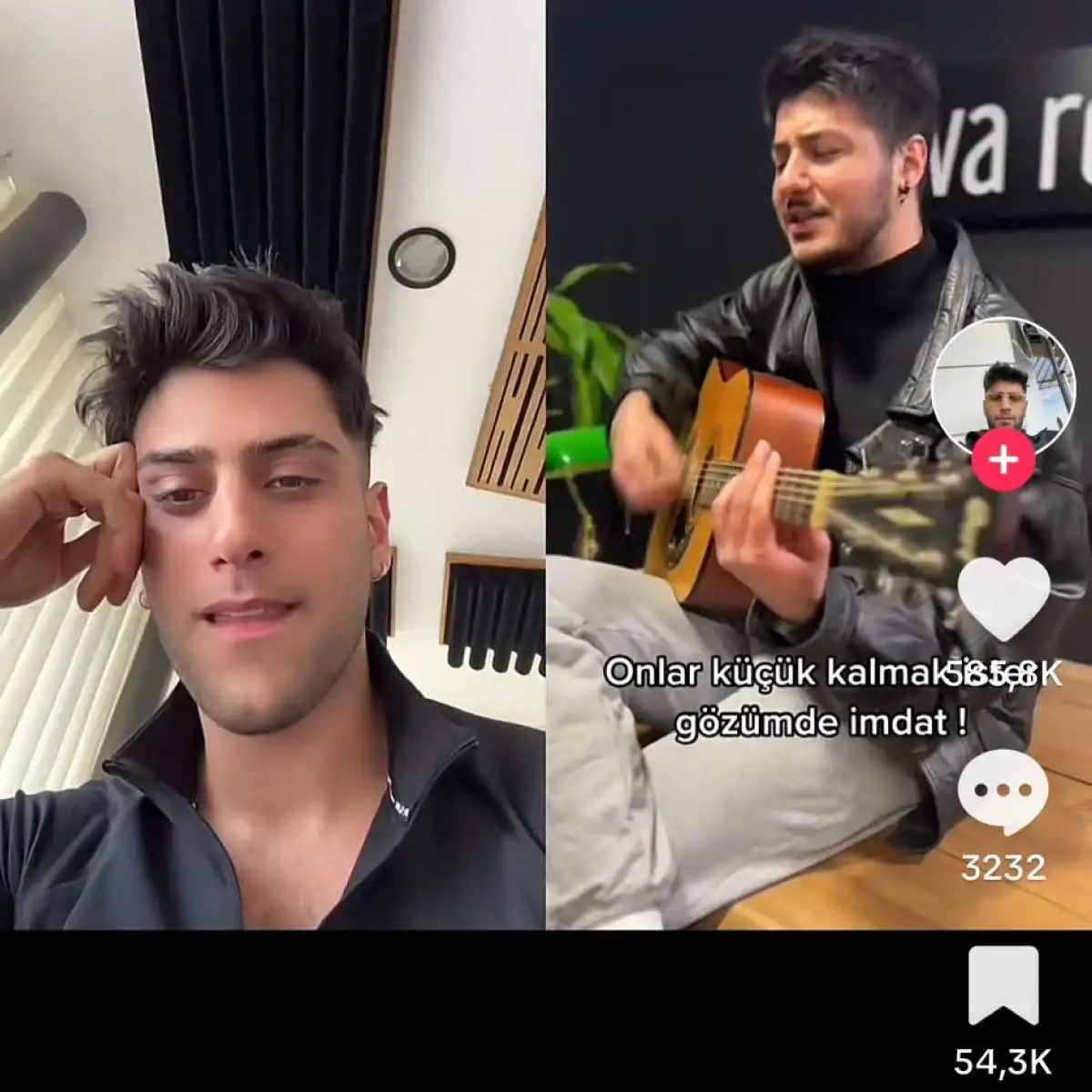Open the comments with 3232 replies
The width and height of the screenshot is (1092, 1092).
coord(1003,792)
